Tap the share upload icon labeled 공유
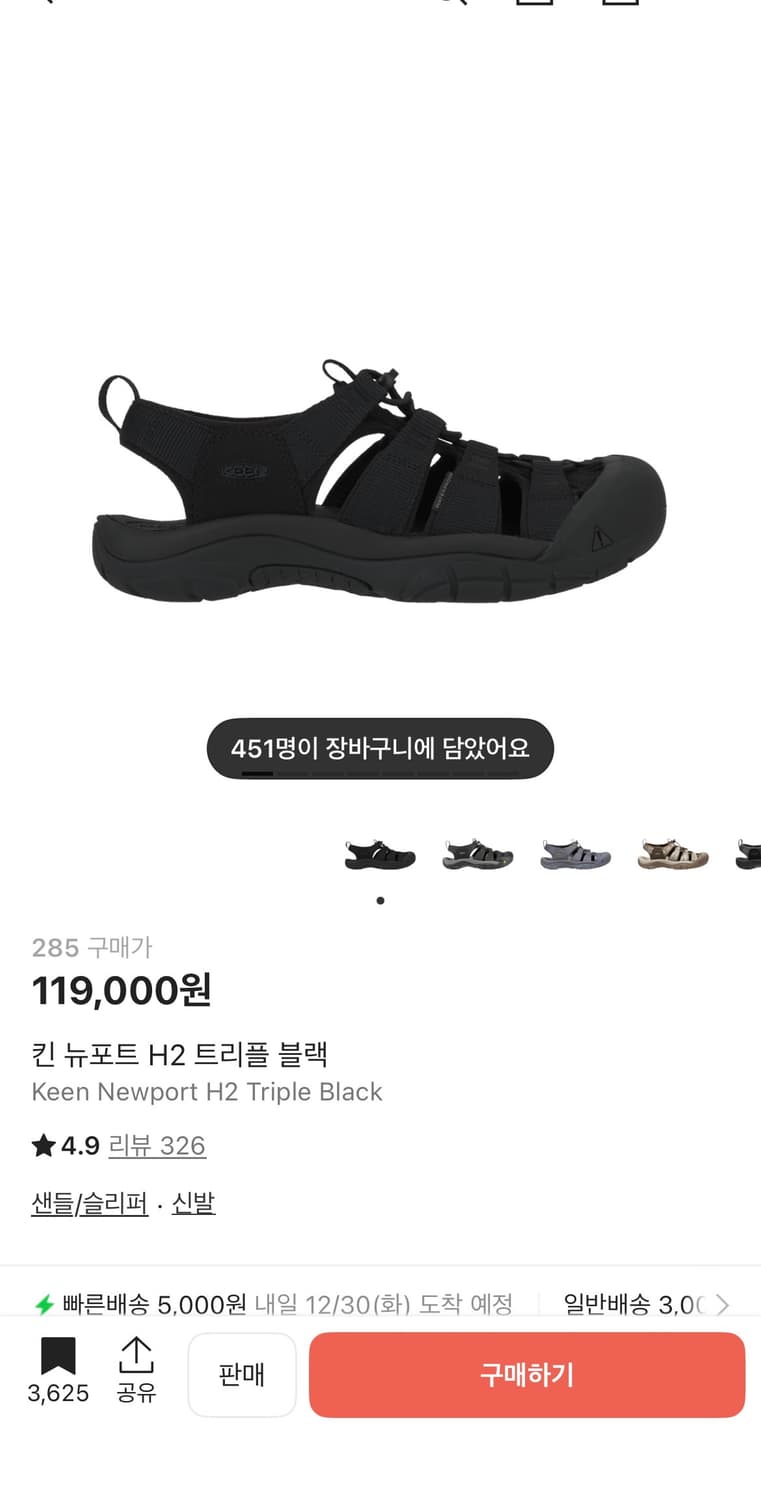Screen dimensions: 761x1500 click(136, 1372)
